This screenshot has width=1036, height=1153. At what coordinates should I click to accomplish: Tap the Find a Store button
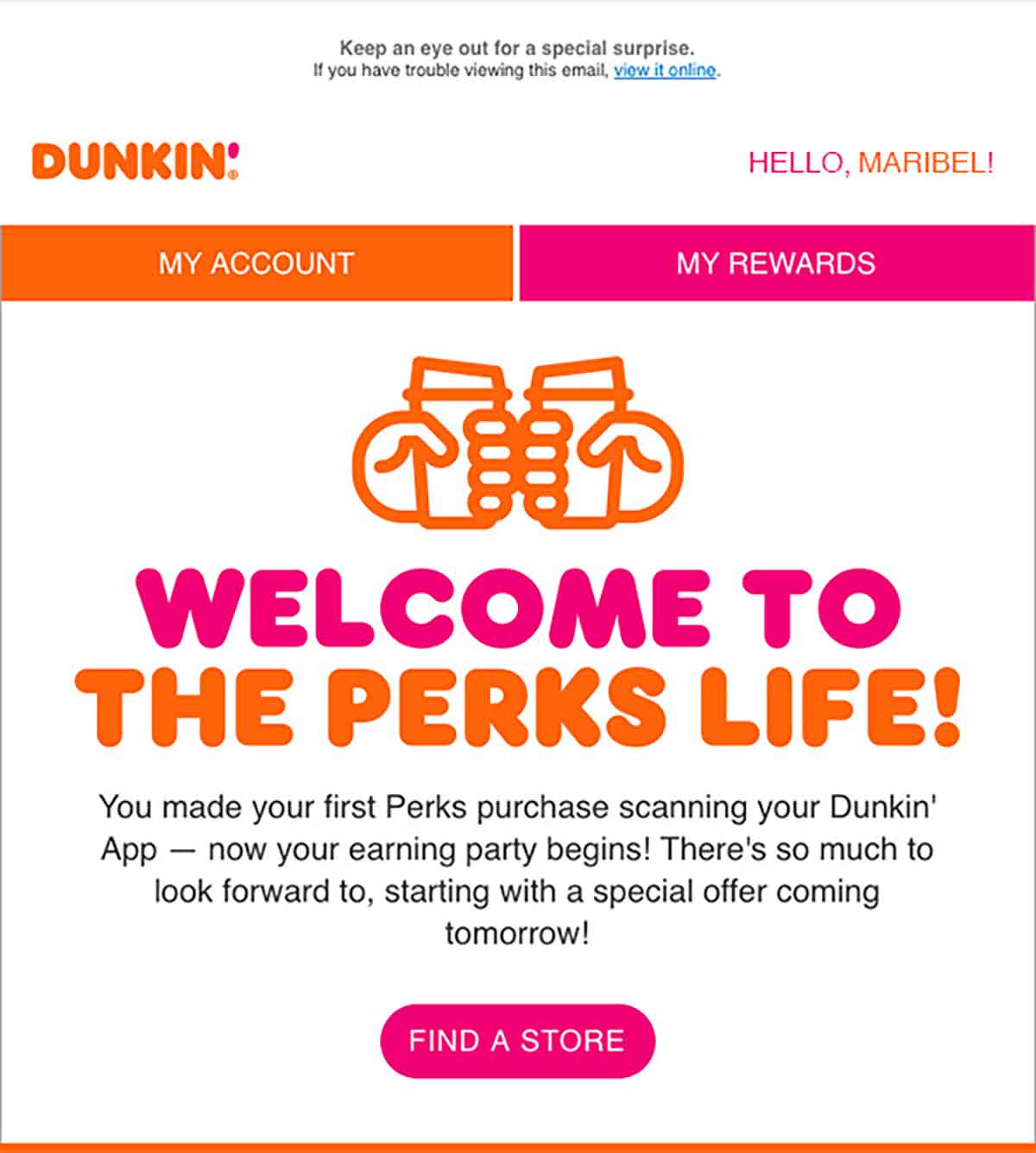517,1040
